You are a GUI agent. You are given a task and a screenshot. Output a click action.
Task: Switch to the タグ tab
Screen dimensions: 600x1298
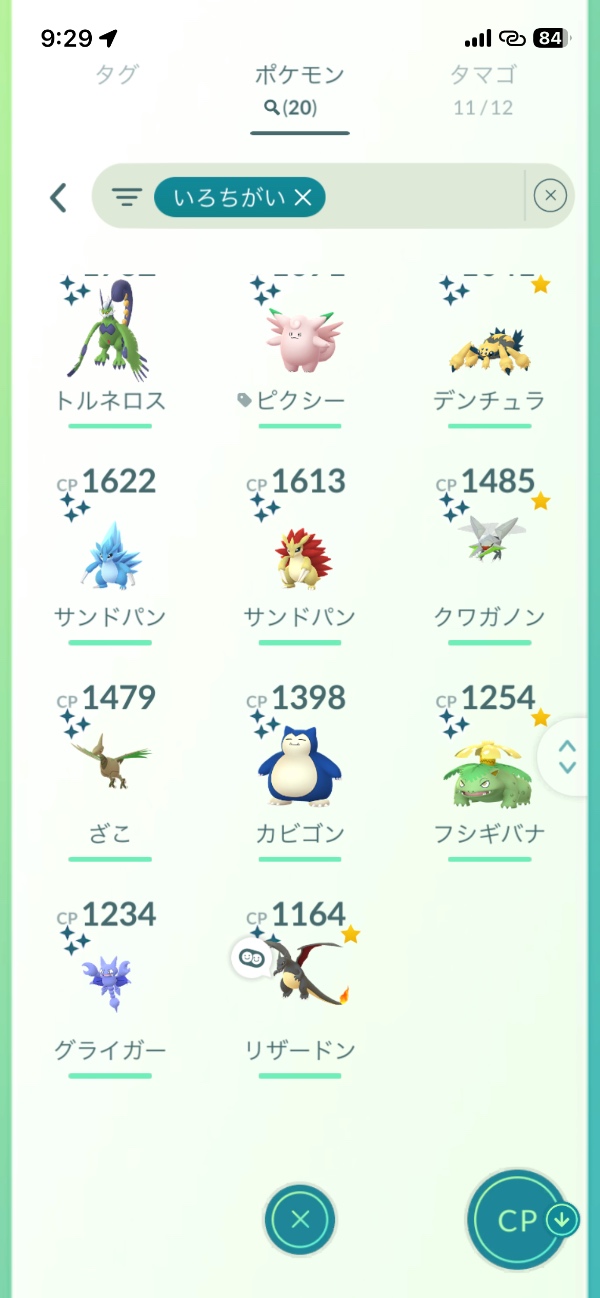117,75
